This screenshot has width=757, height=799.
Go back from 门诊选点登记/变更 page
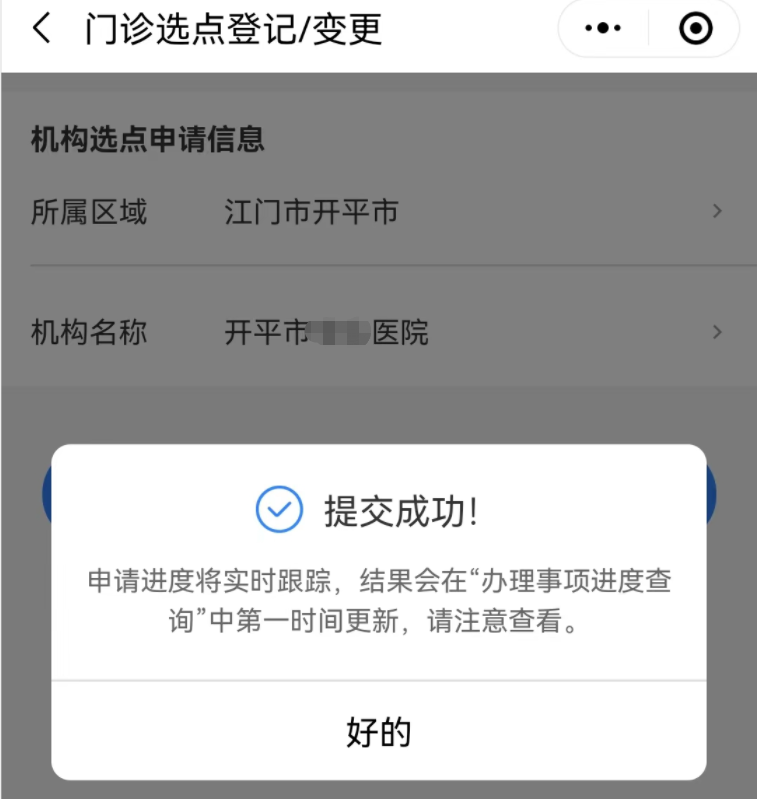pos(41,29)
